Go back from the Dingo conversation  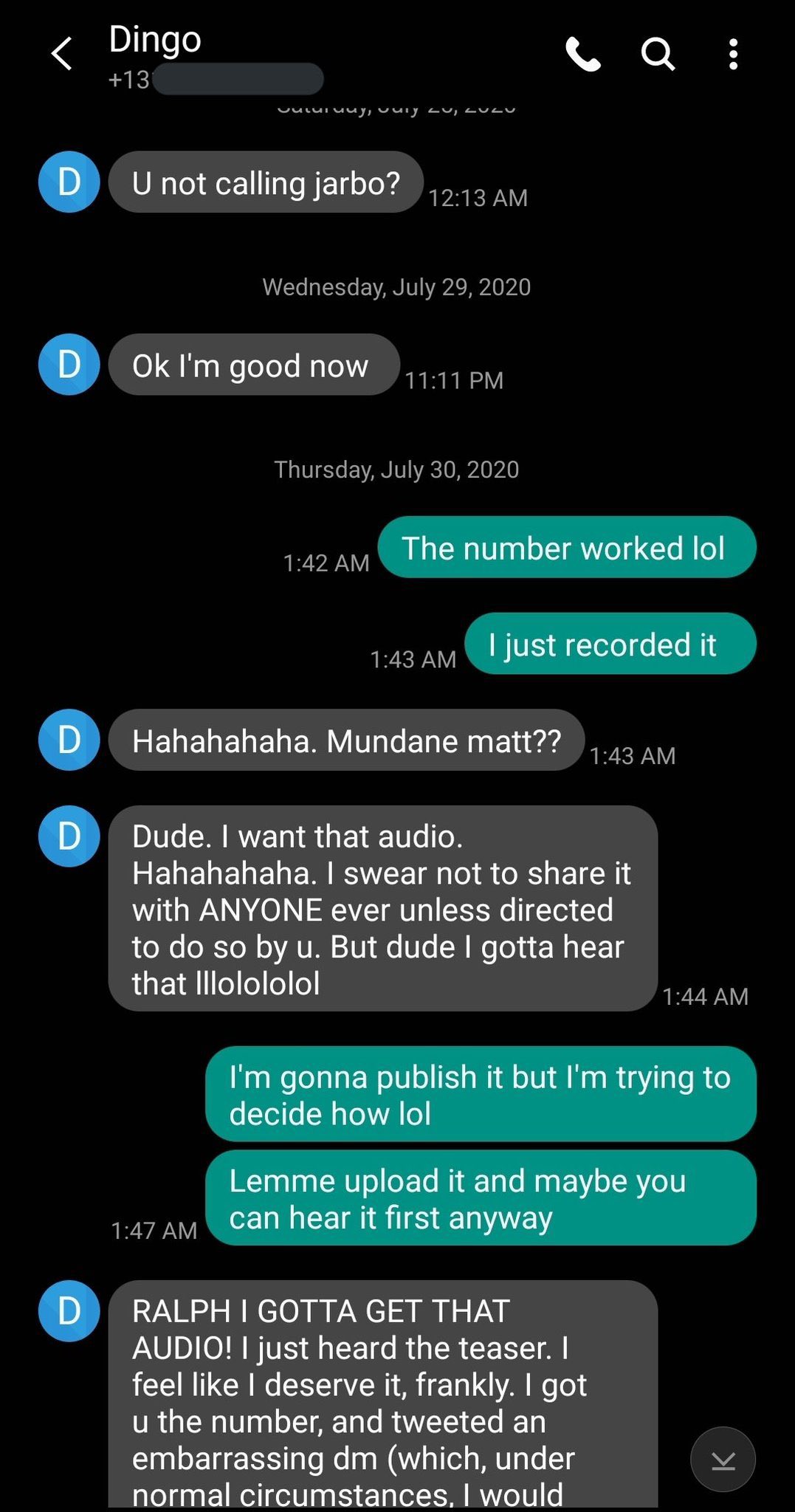[x=62, y=54]
